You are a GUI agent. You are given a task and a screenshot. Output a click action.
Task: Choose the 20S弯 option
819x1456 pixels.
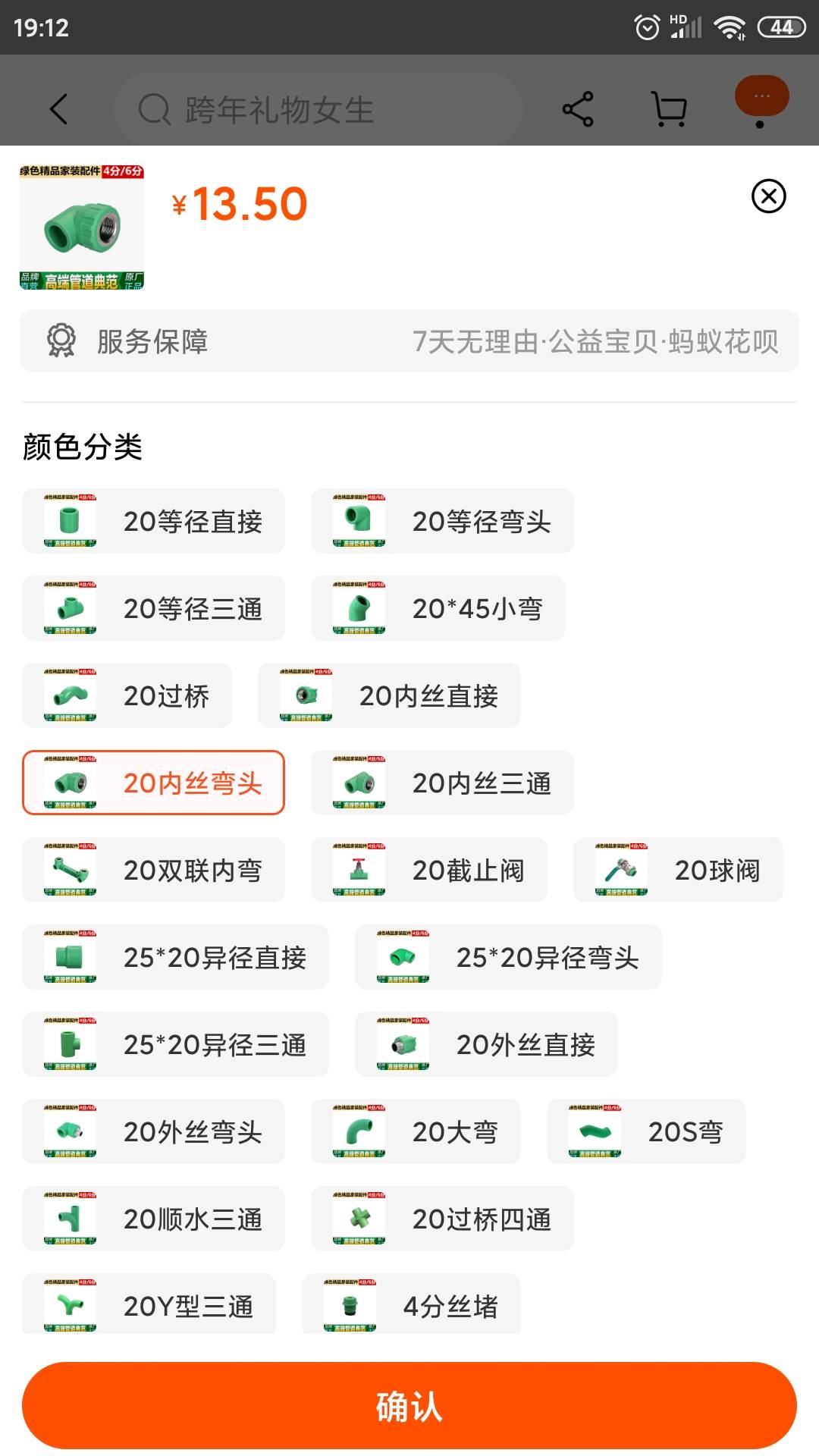point(646,1131)
